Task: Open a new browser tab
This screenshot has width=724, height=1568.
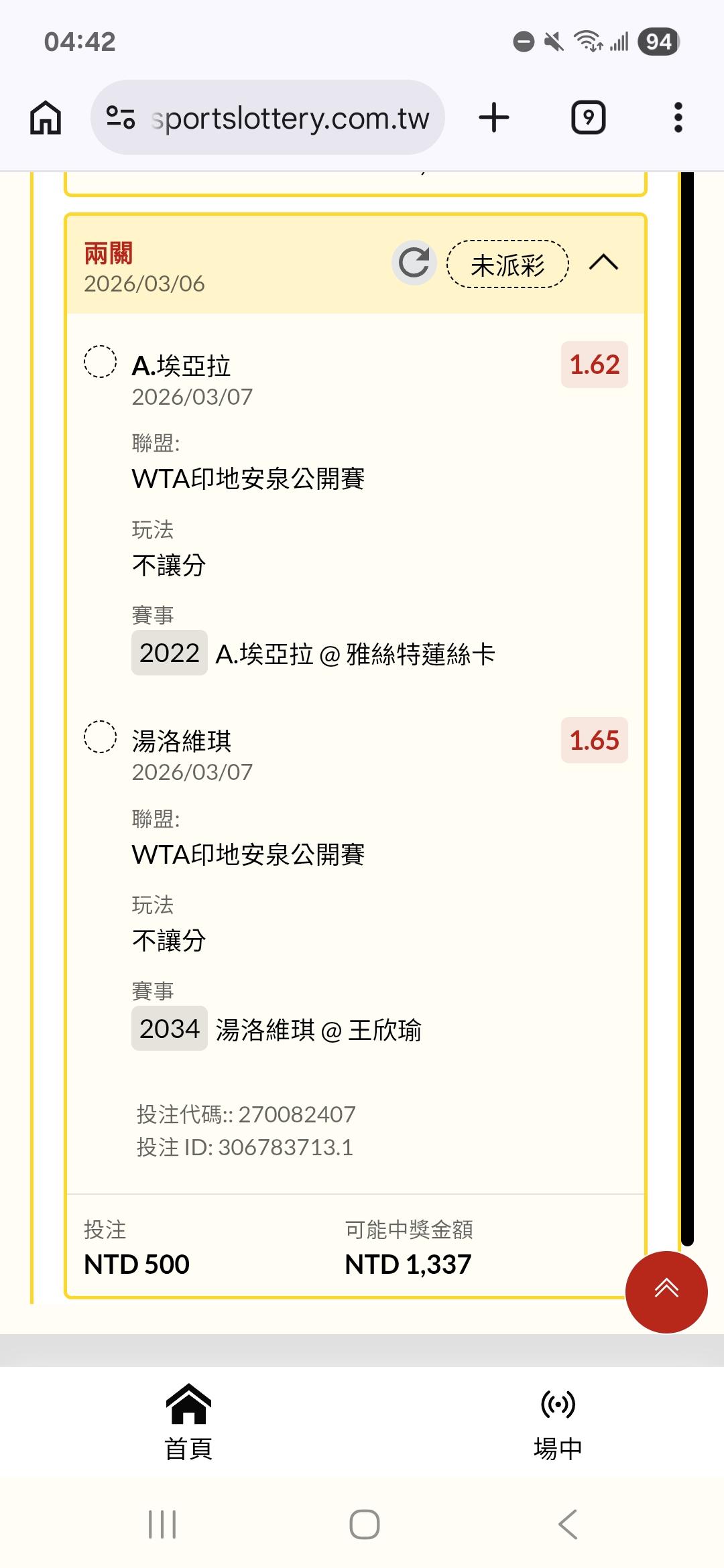Action: pyautogui.click(x=494, y=117)
